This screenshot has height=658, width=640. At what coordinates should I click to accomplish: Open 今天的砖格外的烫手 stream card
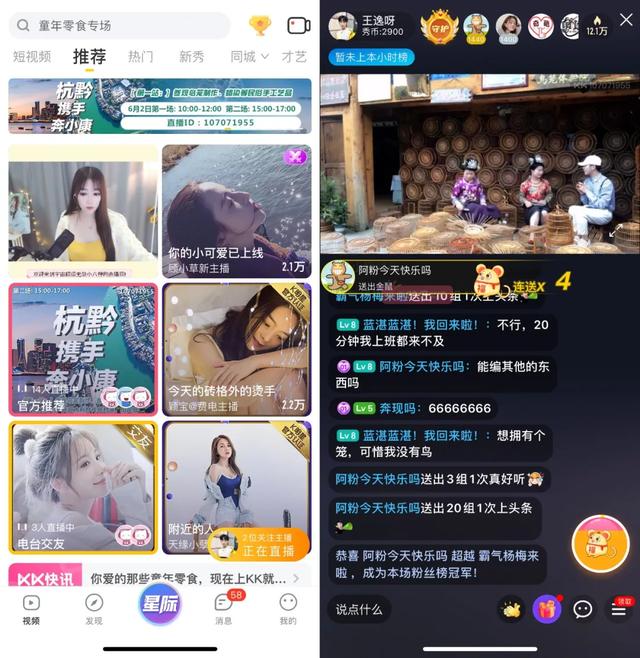[237, 350]
